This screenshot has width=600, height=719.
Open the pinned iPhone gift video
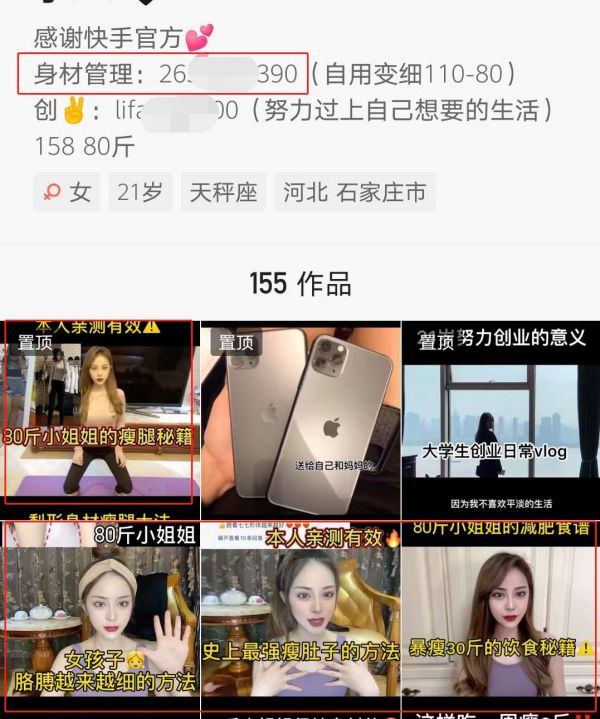pyautogui.click(x=300, y=415)
